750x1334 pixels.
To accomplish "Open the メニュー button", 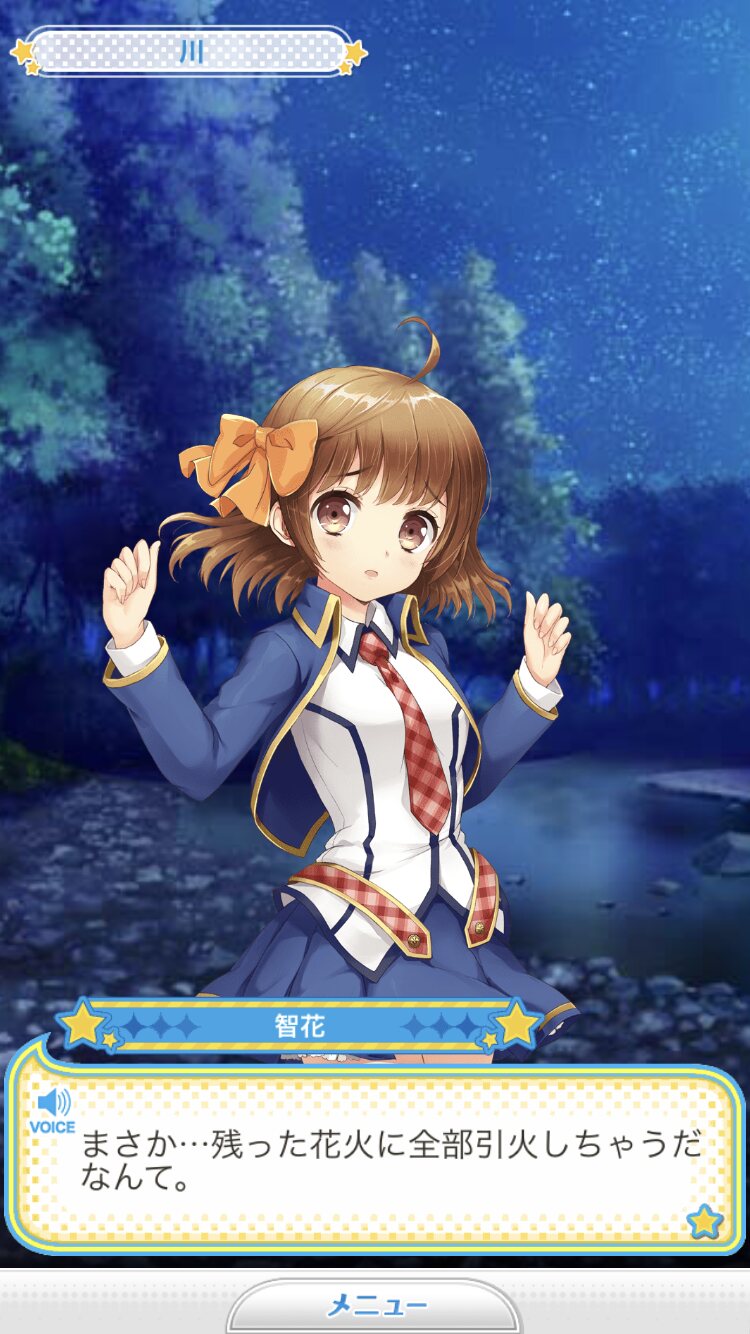I will pos(375,1306).
